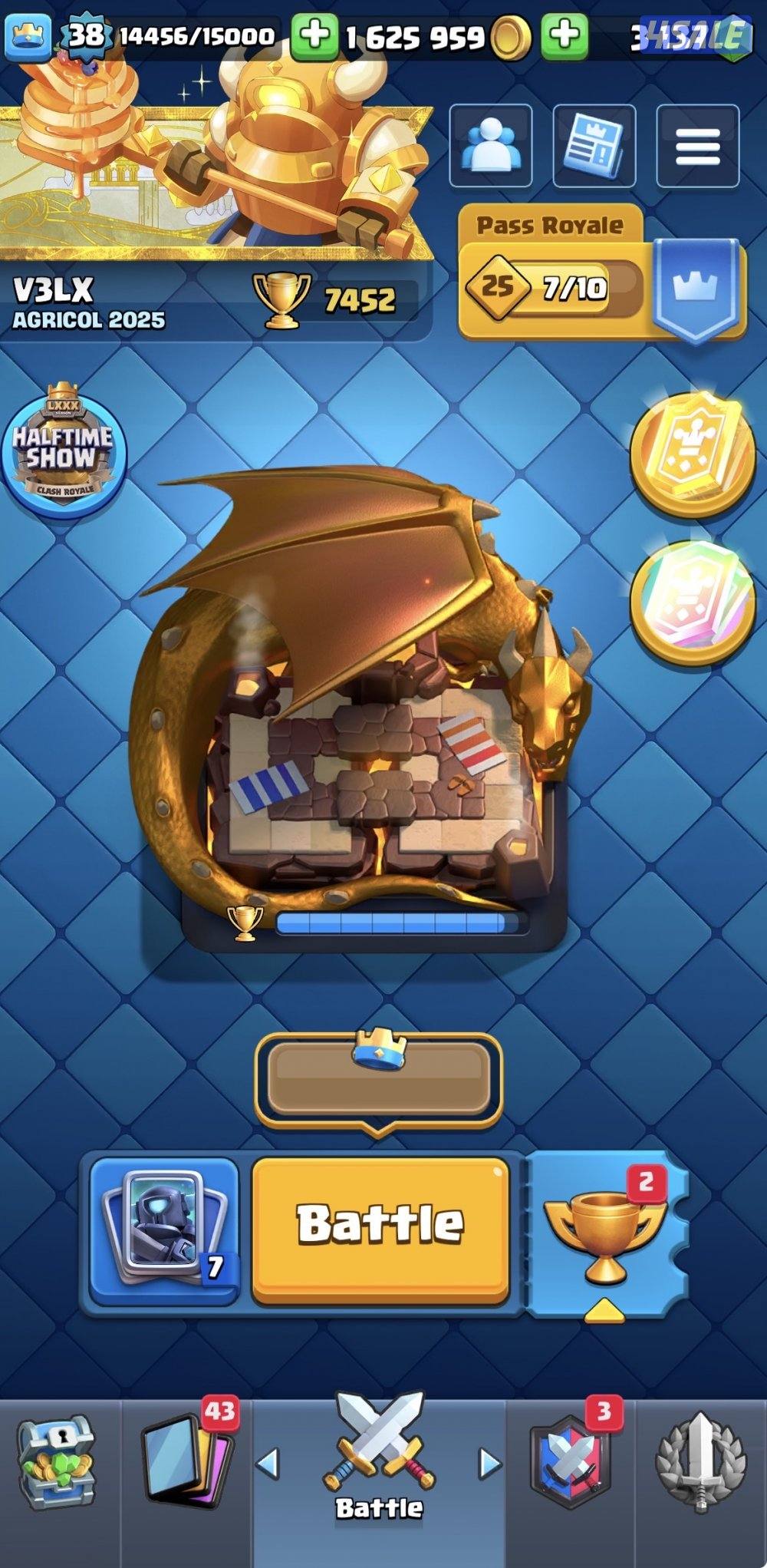Open the hamburger menu
Viewport: 767px width, 1568px height.
[697, 146]
